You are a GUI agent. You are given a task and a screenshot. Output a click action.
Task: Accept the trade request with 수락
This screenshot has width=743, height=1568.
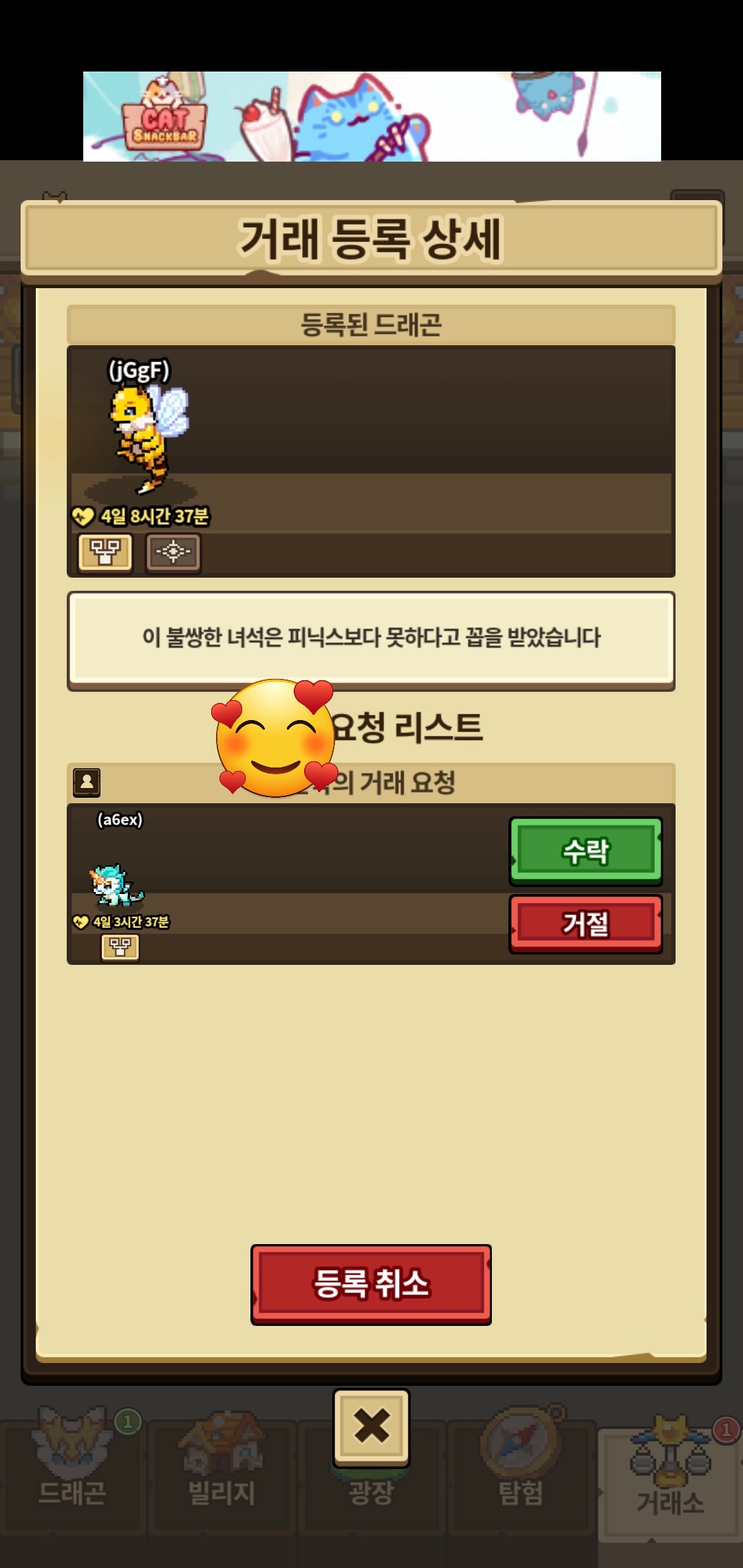coord(585,851)
